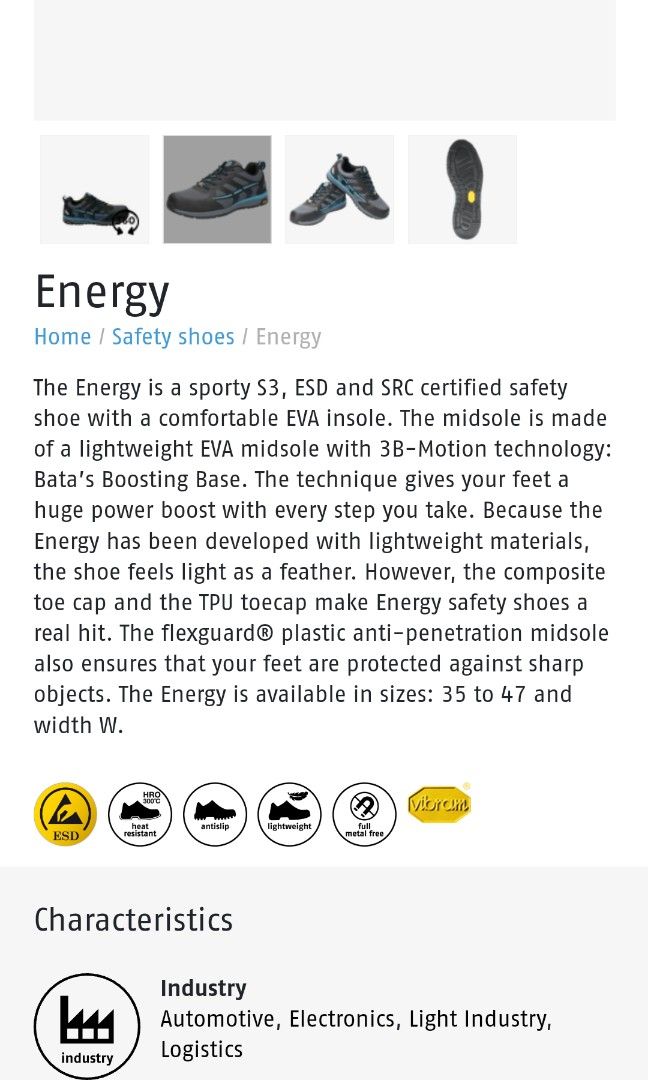648x1080 pixels.
Task: Open the 360-degree view thumbnail
Action: (95, 190)
